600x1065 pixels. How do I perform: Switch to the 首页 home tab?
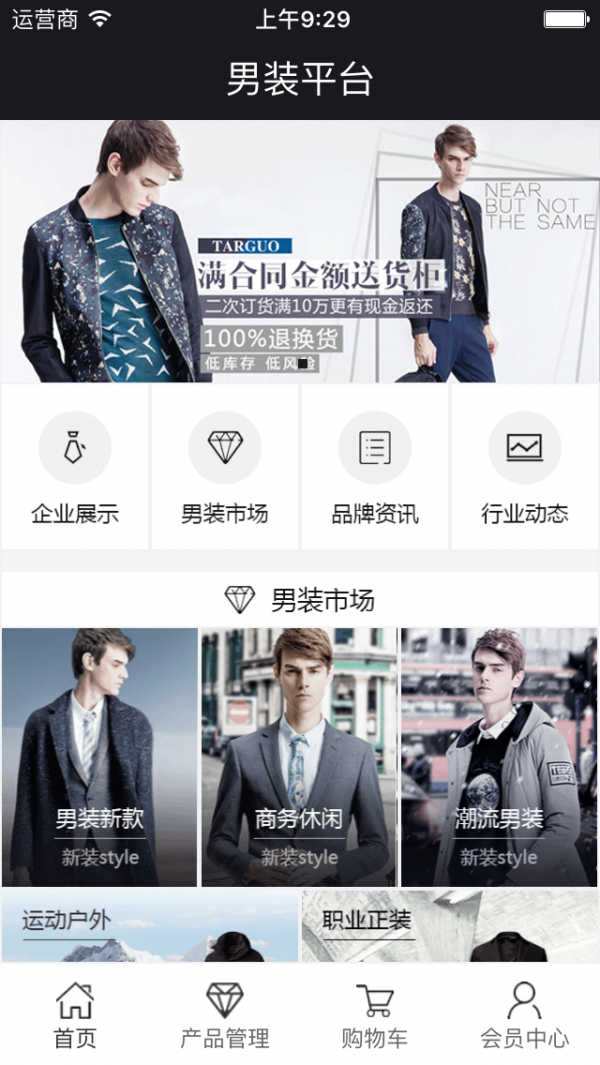pos(75,1014)
